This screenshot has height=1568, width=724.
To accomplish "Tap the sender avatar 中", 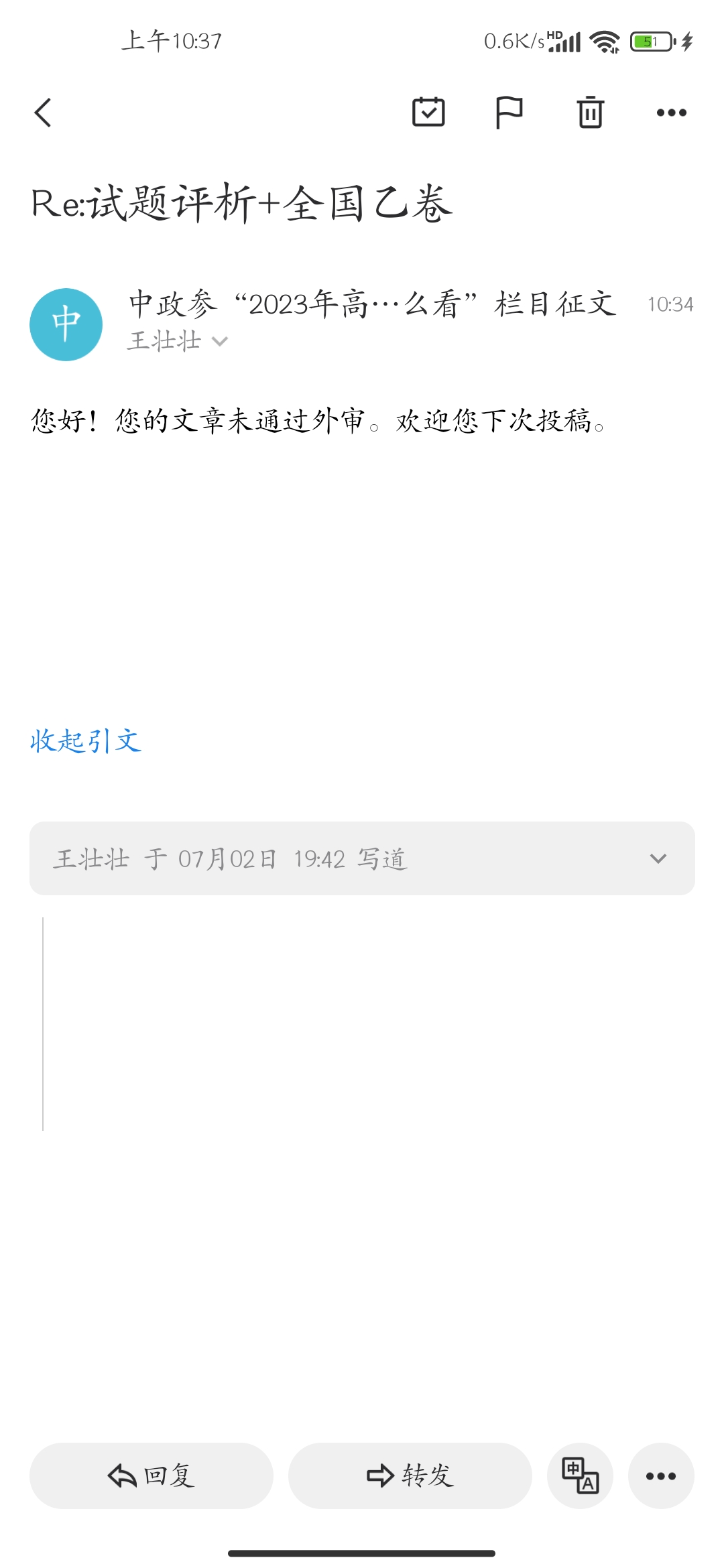I will coord(66,324).
